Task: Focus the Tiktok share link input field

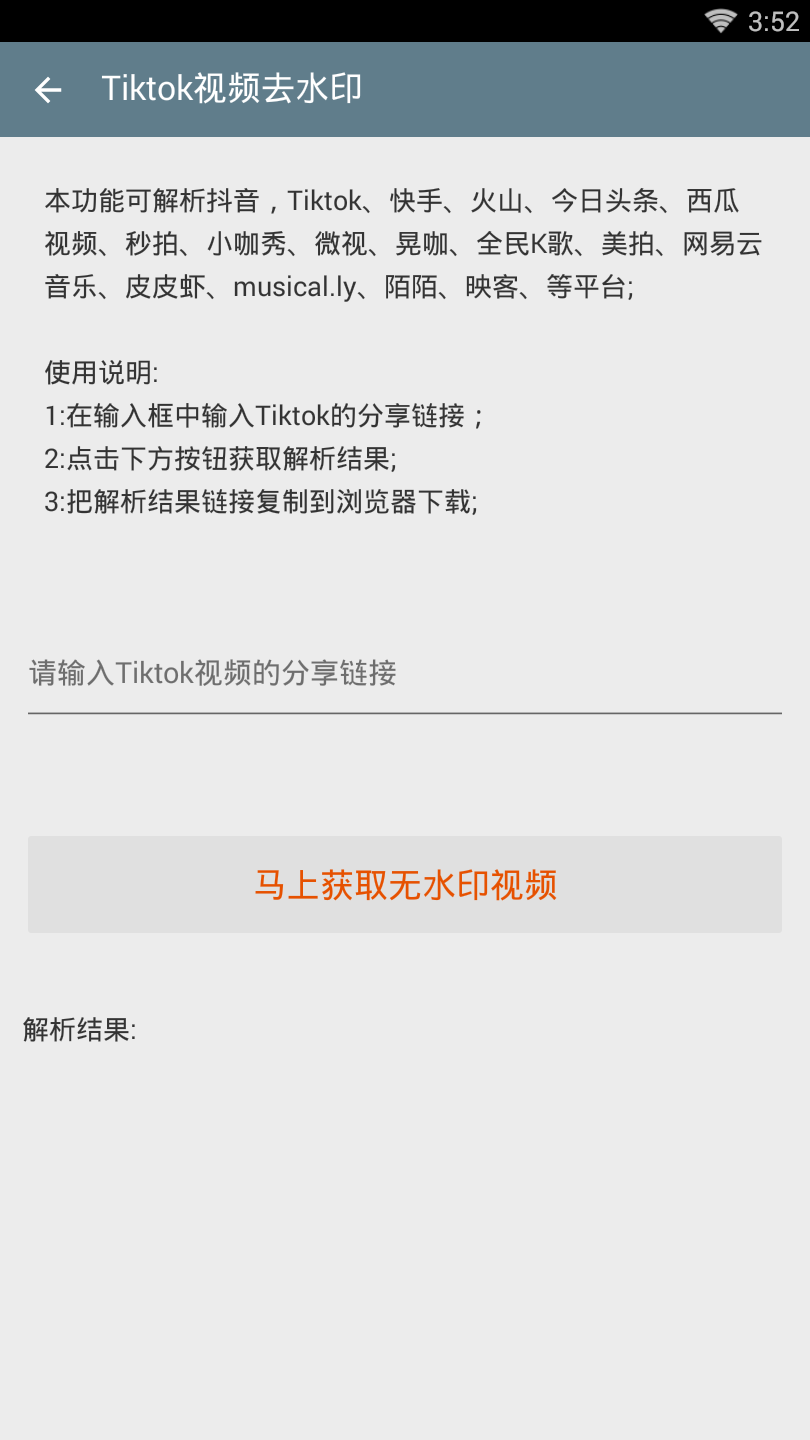Action: click(404, 673)
